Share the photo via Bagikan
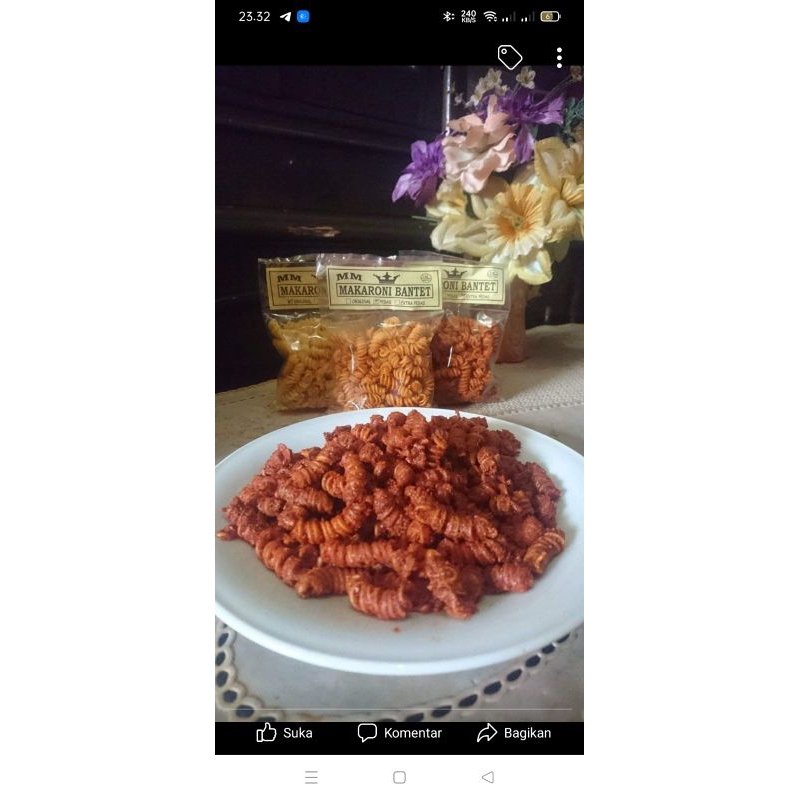Viewport: 800px width, 800px height. (514, 733)
